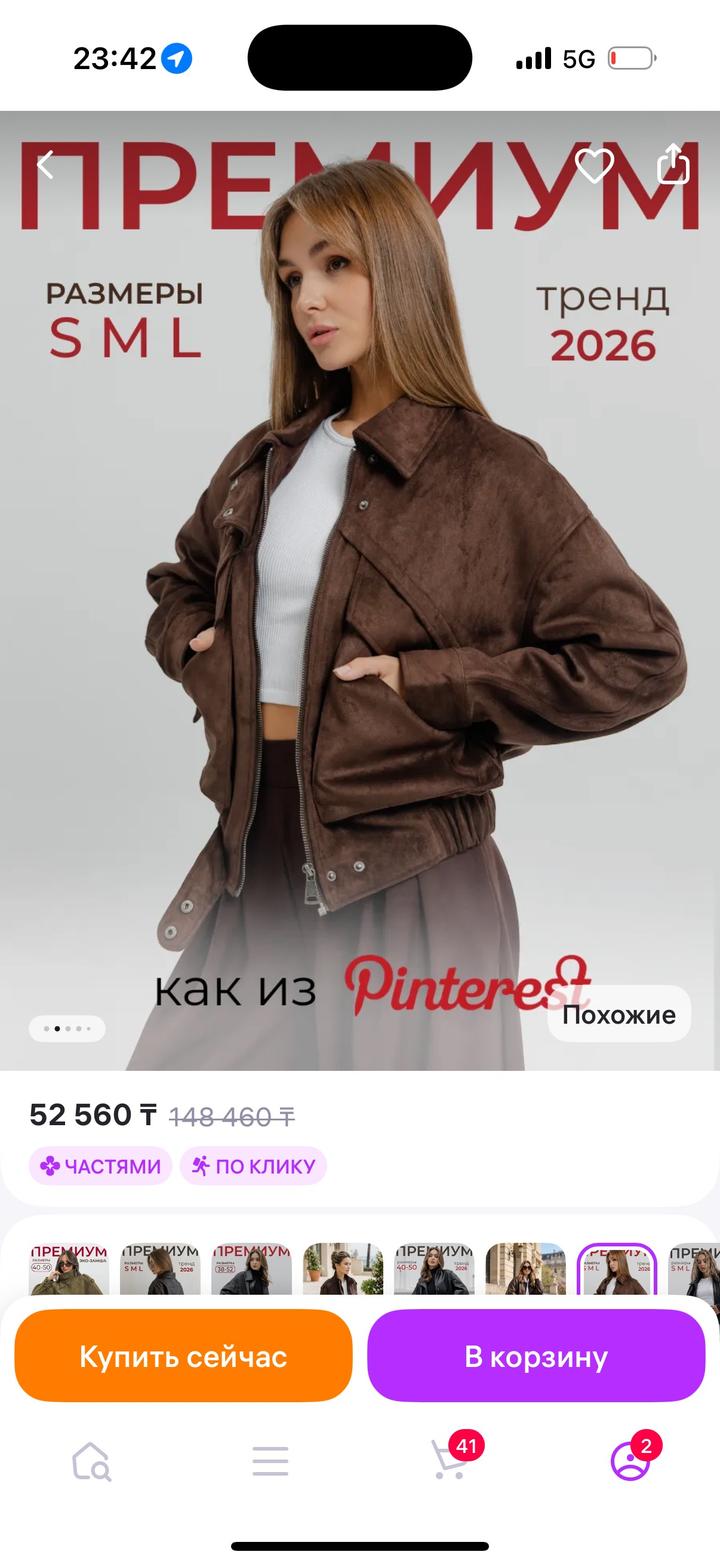This screenshot has width=720, height=1565.
Task: Open similar items via Похожие
Action: (618, 1015)
